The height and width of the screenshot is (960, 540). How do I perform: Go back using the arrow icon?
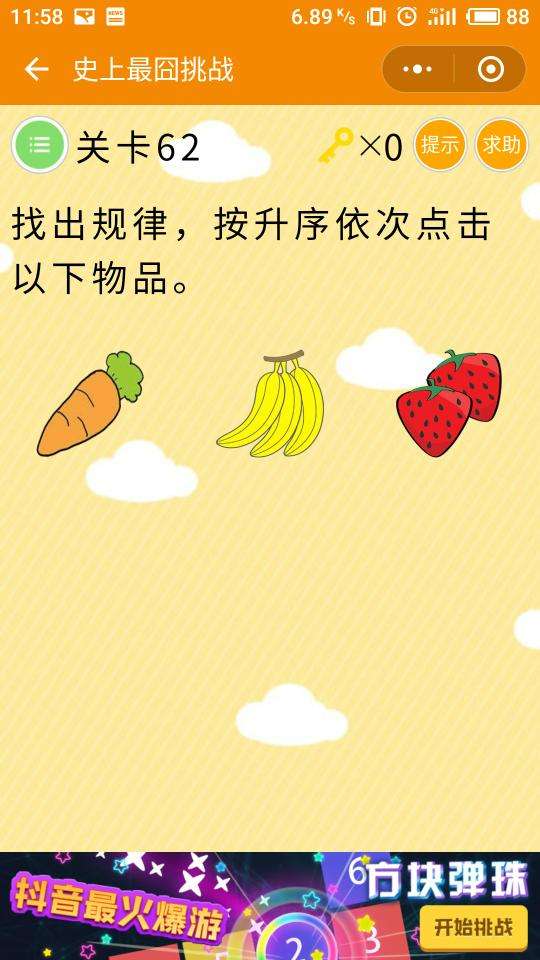[36, 70]
